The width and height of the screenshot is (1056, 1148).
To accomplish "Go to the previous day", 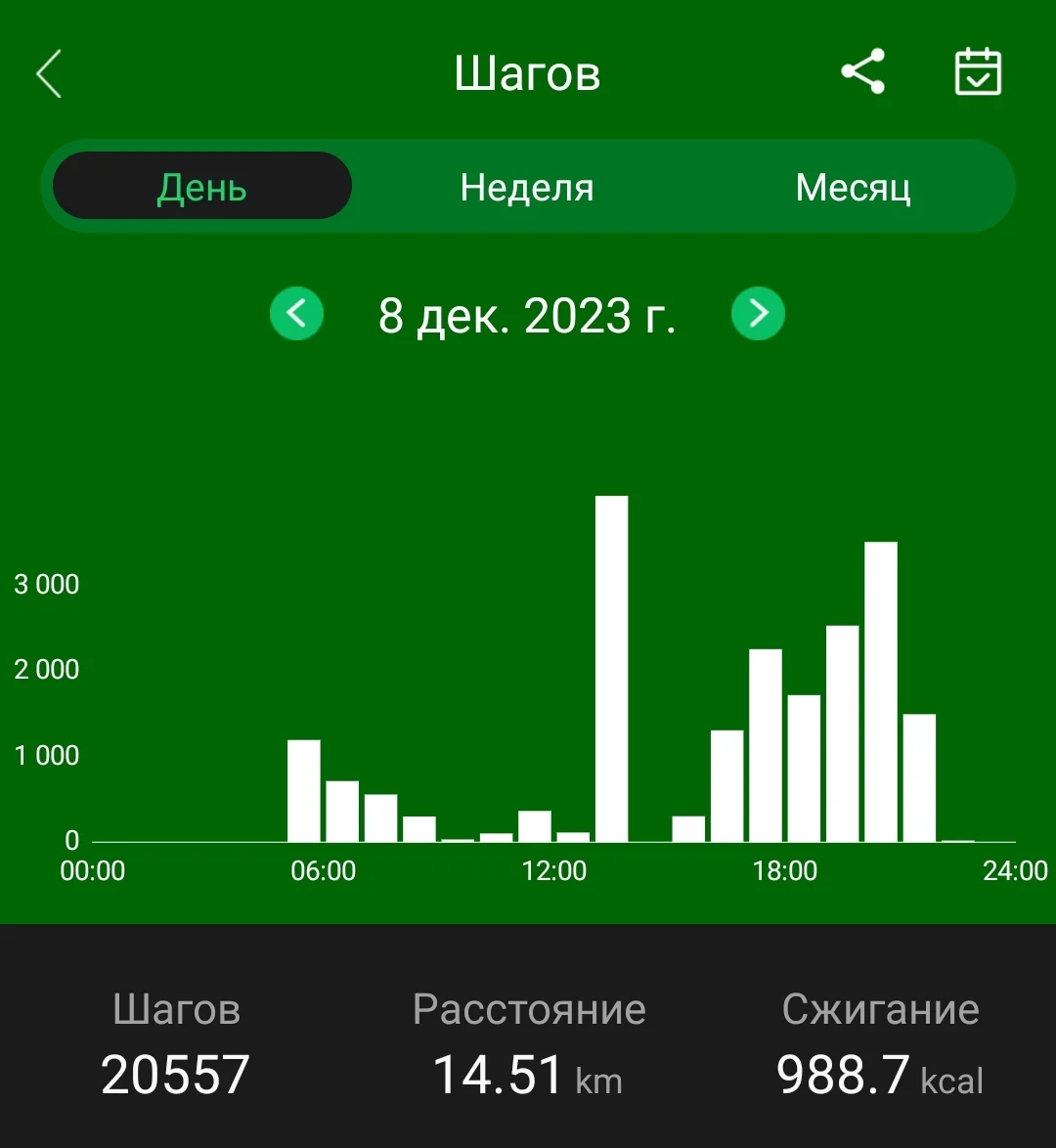I will 297,314.
